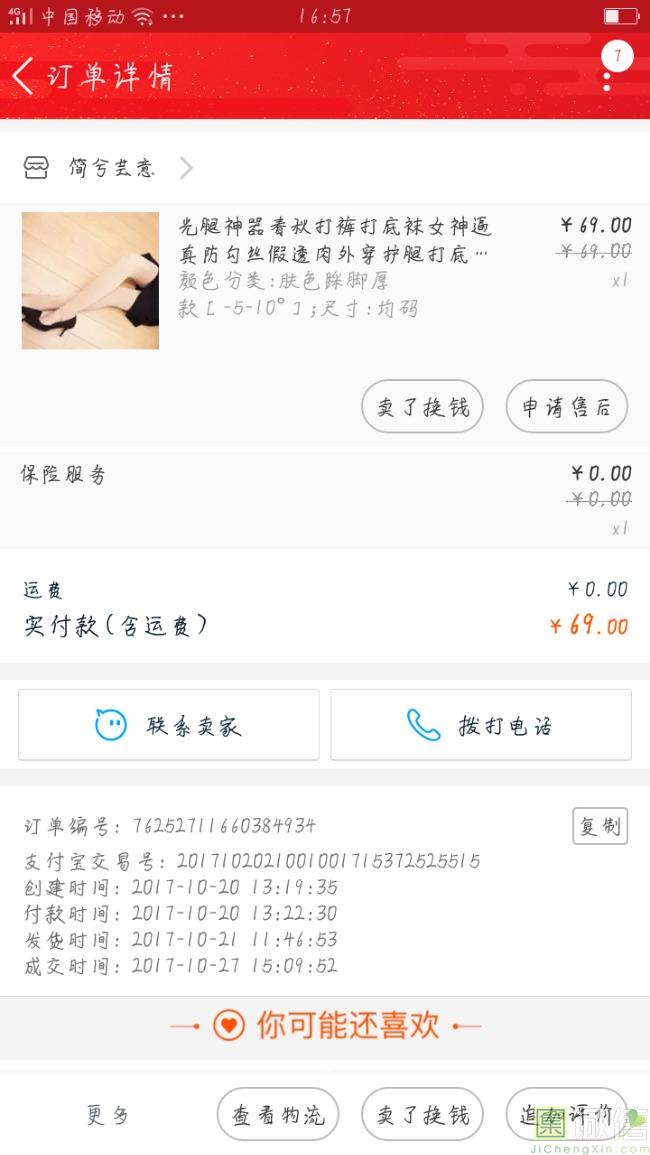Screen dimensions: 650x1155
Task: Copy the order number with 复制
Action: (599, 826)
